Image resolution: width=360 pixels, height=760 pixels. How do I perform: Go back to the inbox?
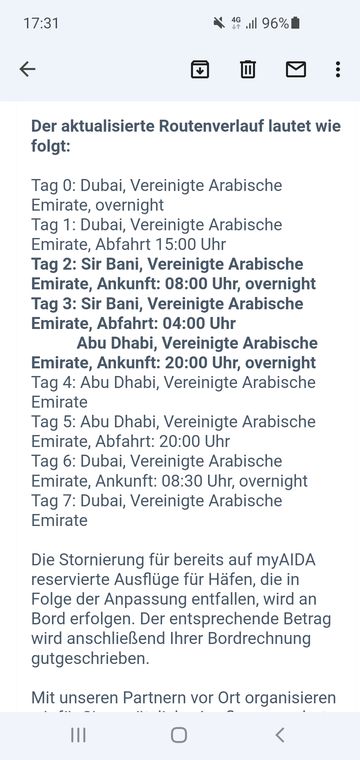pyautogui.click(x=27, y=69)
